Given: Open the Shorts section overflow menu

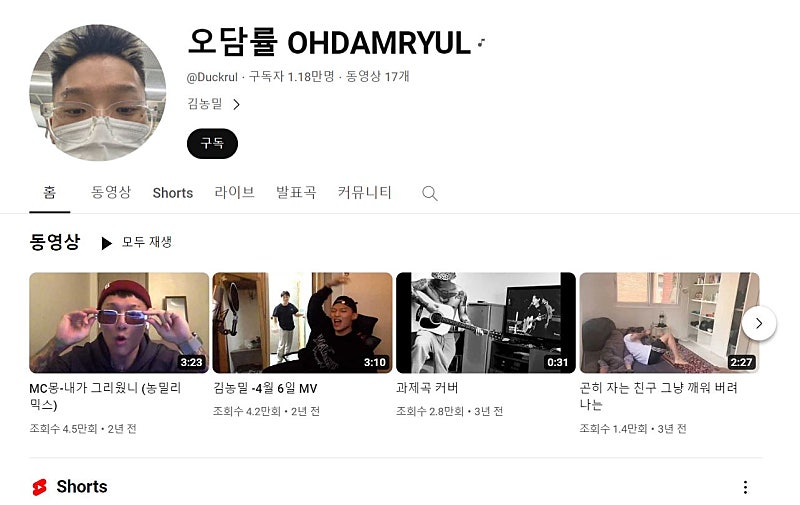Looking at the screenshot, I should coord(745,487).
